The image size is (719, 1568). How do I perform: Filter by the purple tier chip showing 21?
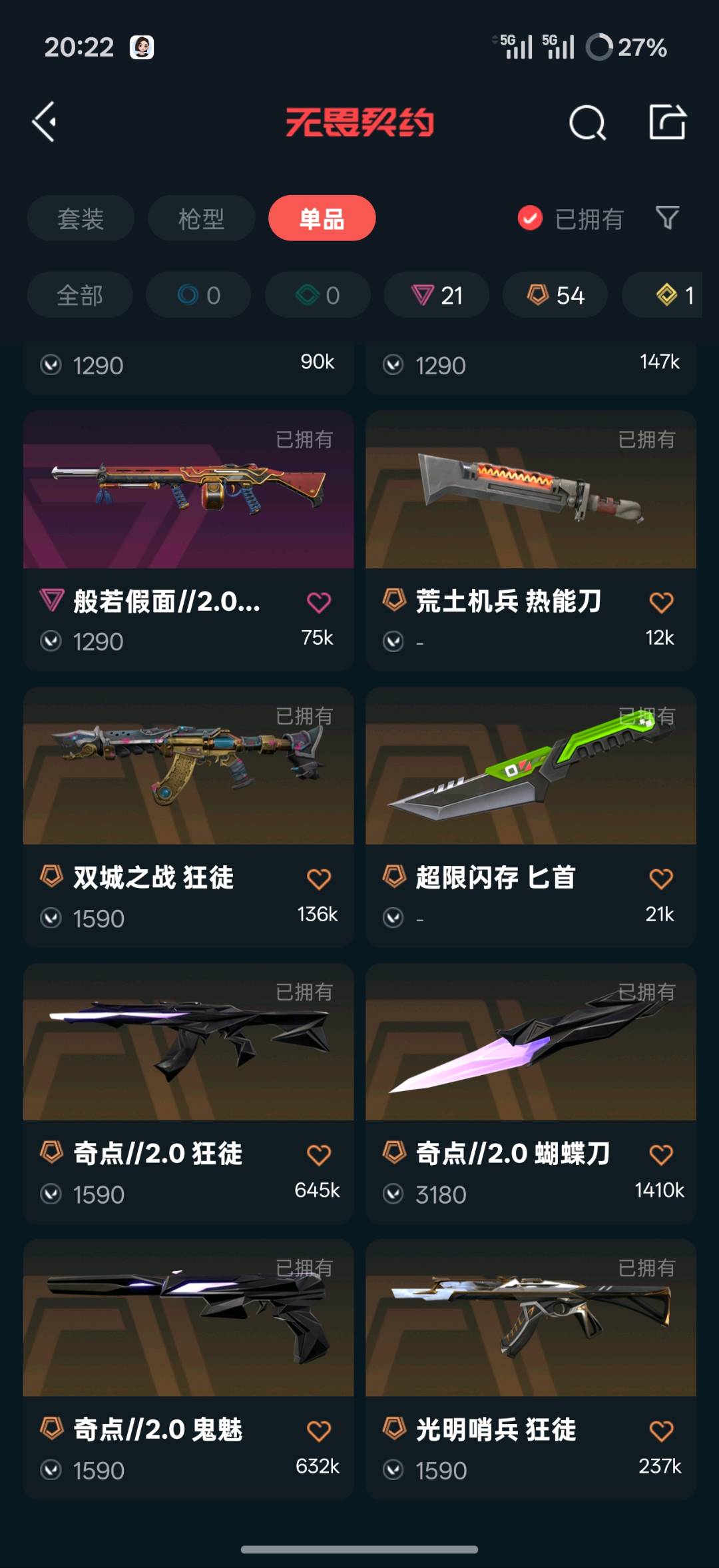click(x=436, y=295)
